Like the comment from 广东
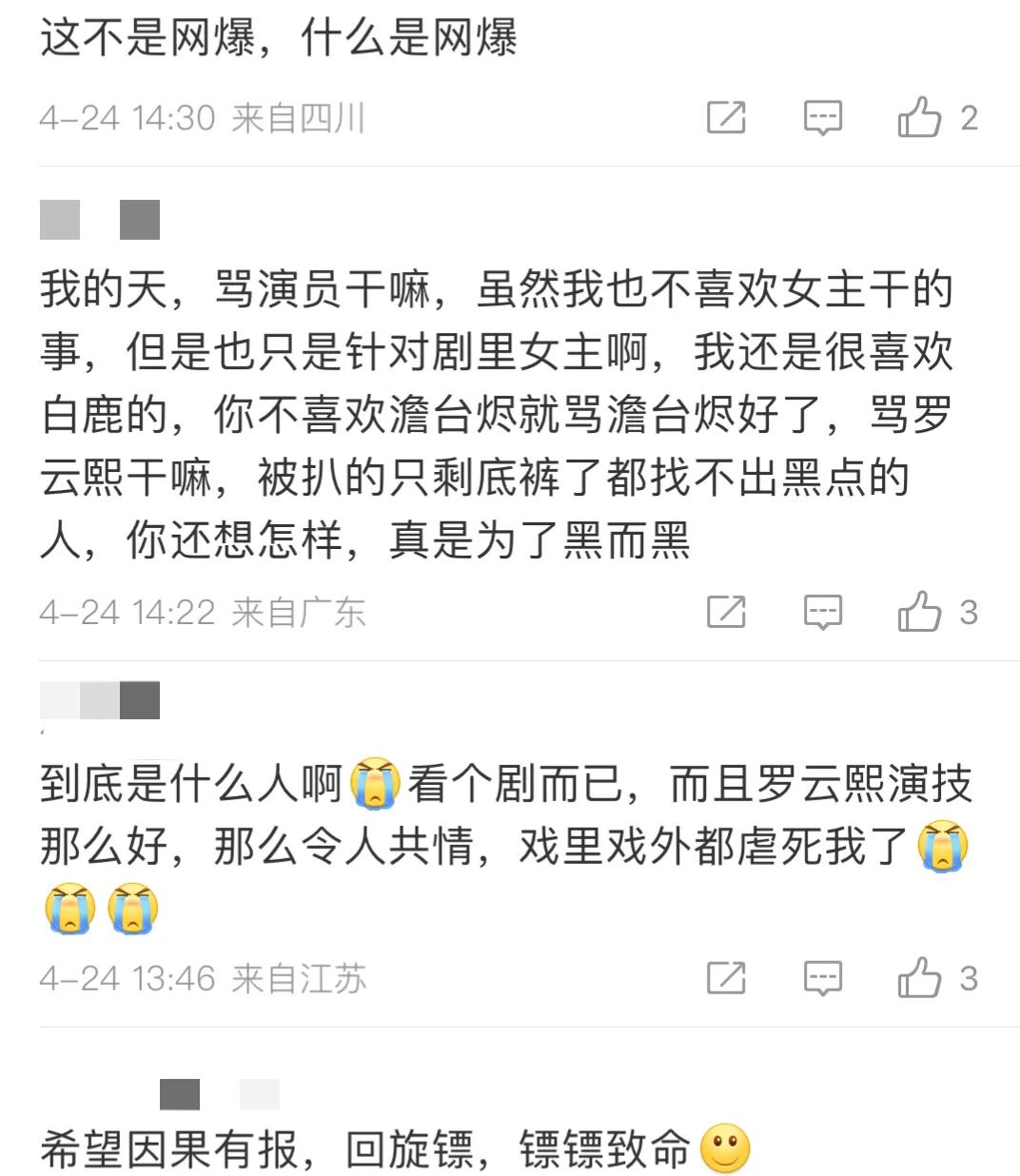The height and width of the screenshot is (1176, 1020). (919, 613)
